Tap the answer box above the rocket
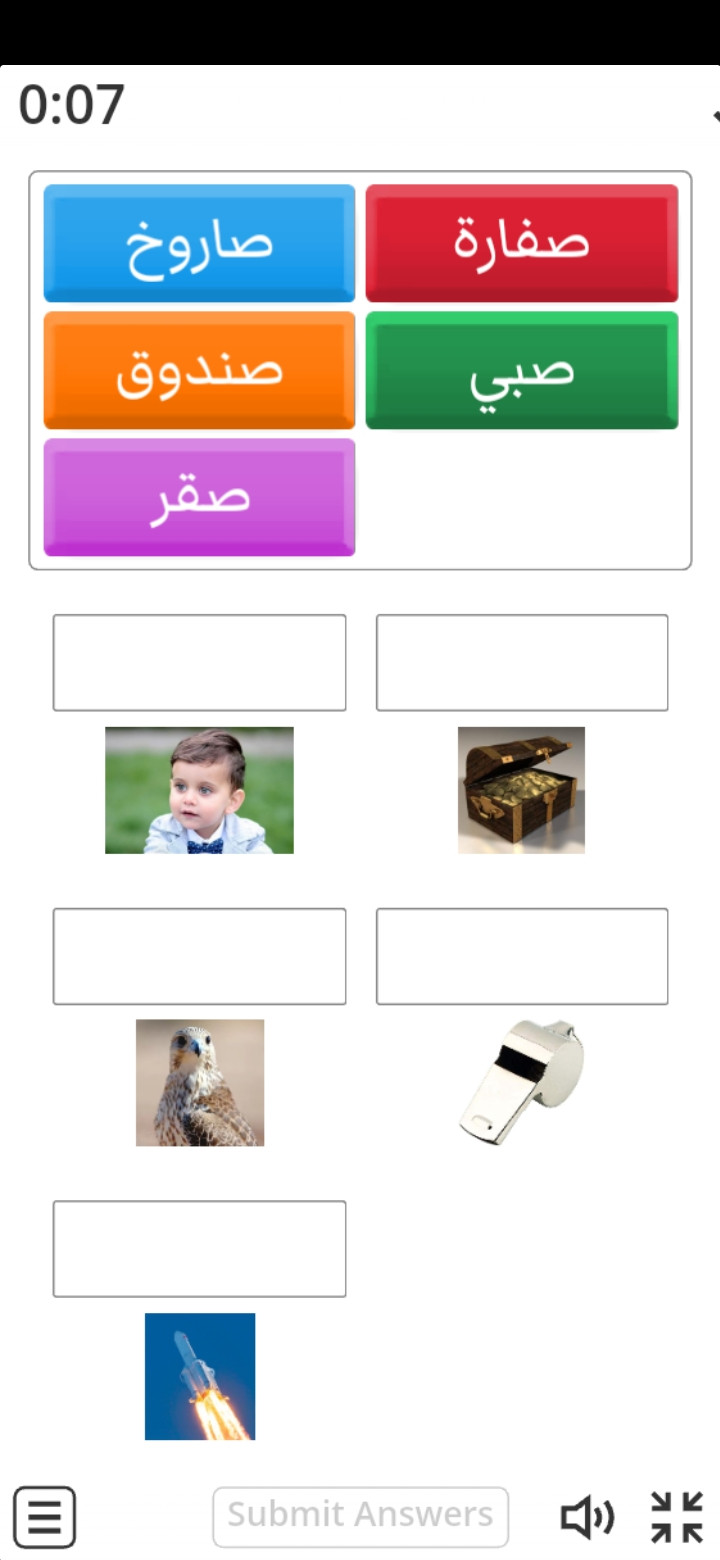 199,1249
